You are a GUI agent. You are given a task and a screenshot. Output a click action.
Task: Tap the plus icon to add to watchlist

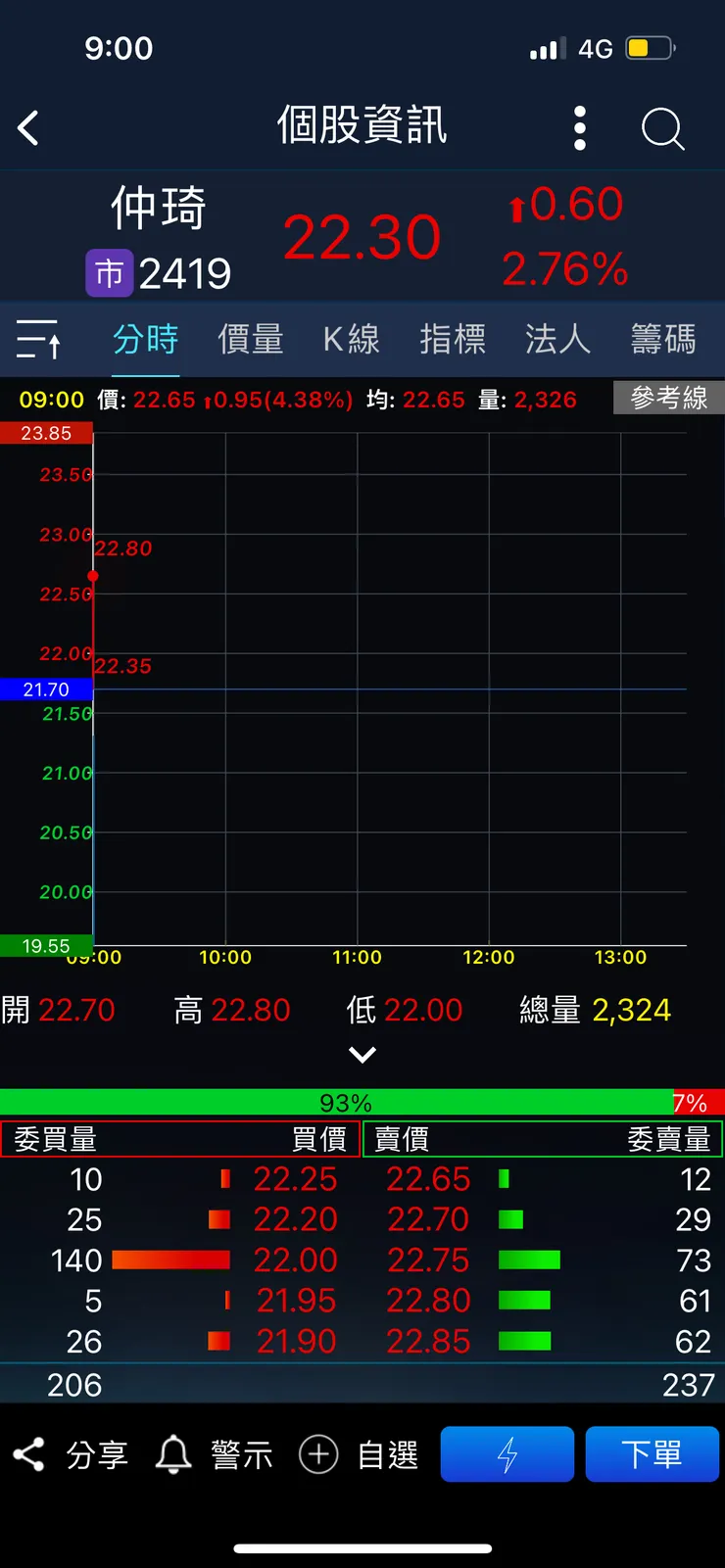point(317,1456)
